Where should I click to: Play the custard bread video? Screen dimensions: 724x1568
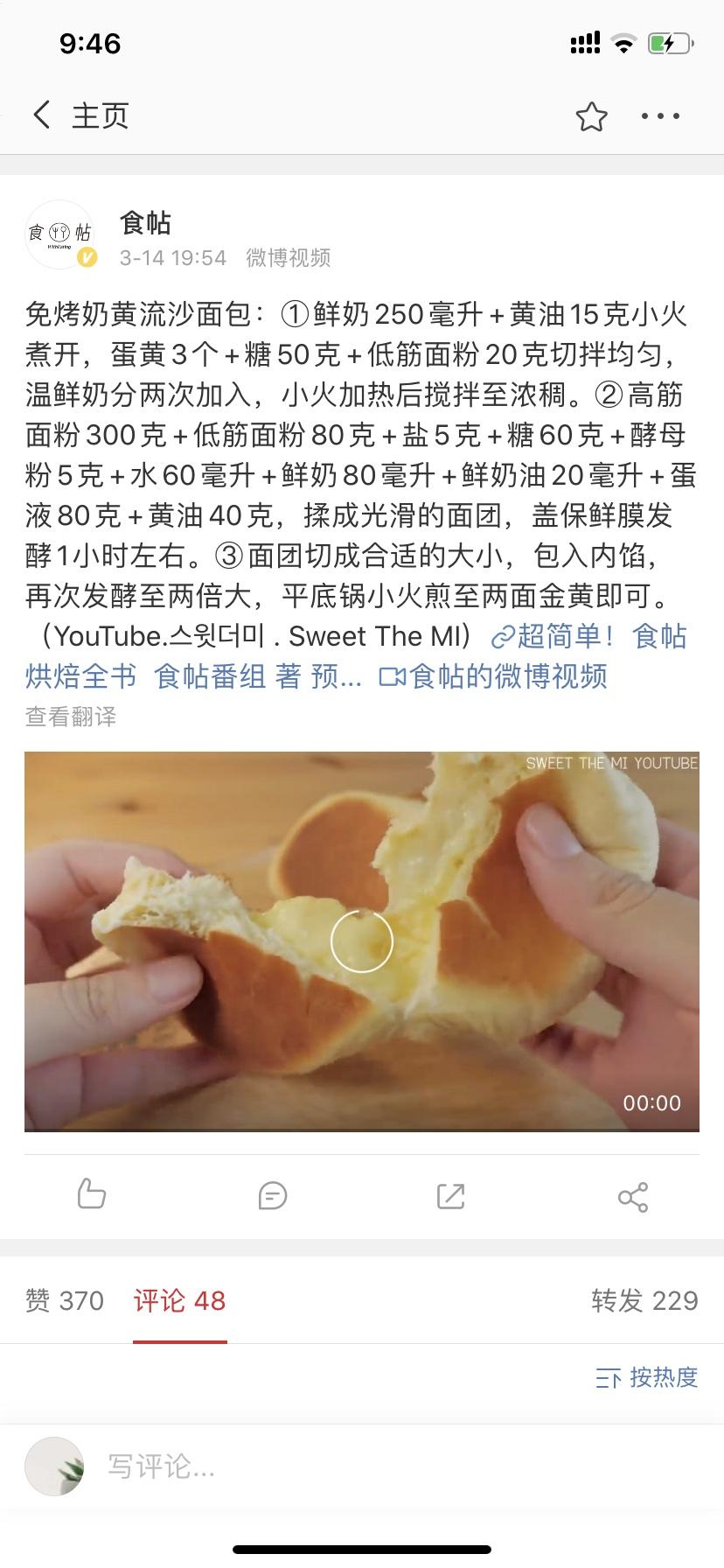[x=361, y=941]
